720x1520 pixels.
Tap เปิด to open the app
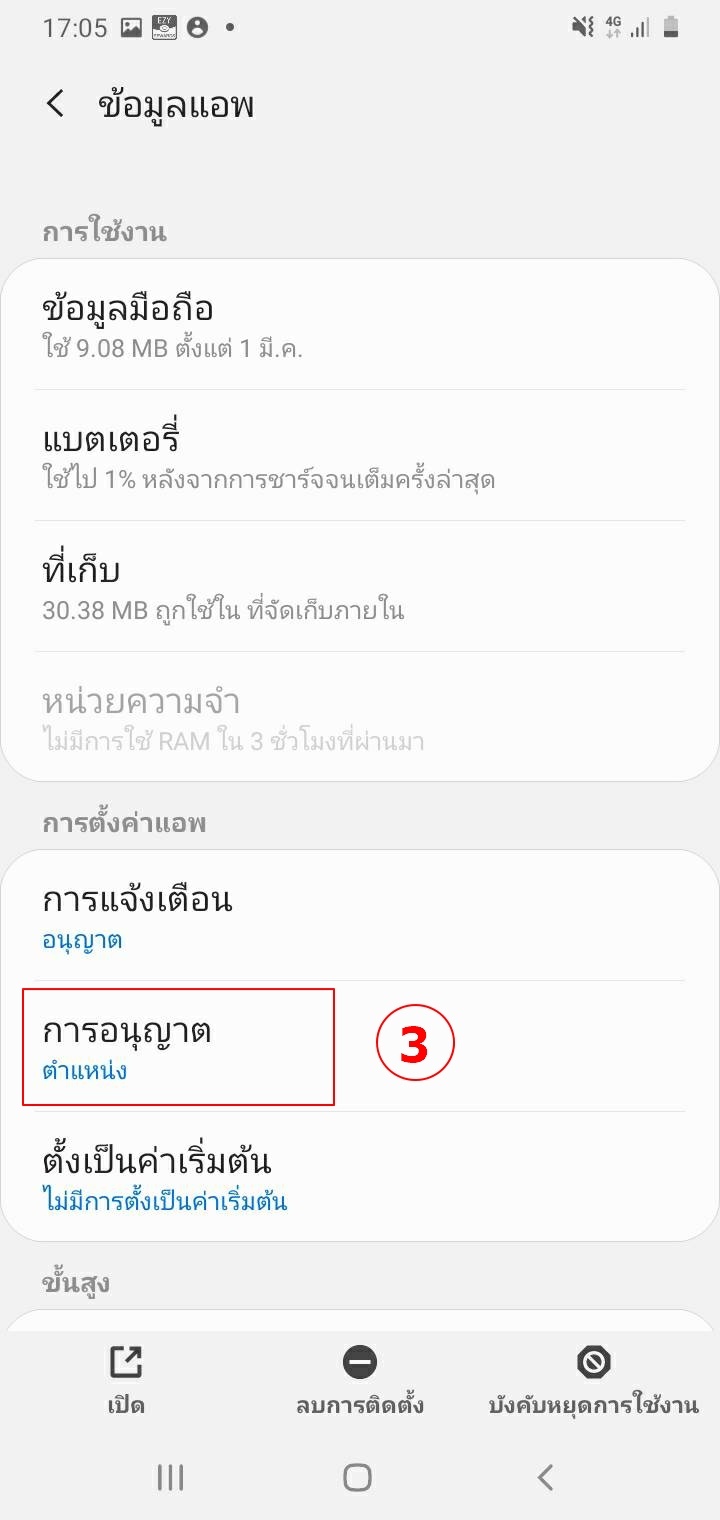pos(126,1380)
